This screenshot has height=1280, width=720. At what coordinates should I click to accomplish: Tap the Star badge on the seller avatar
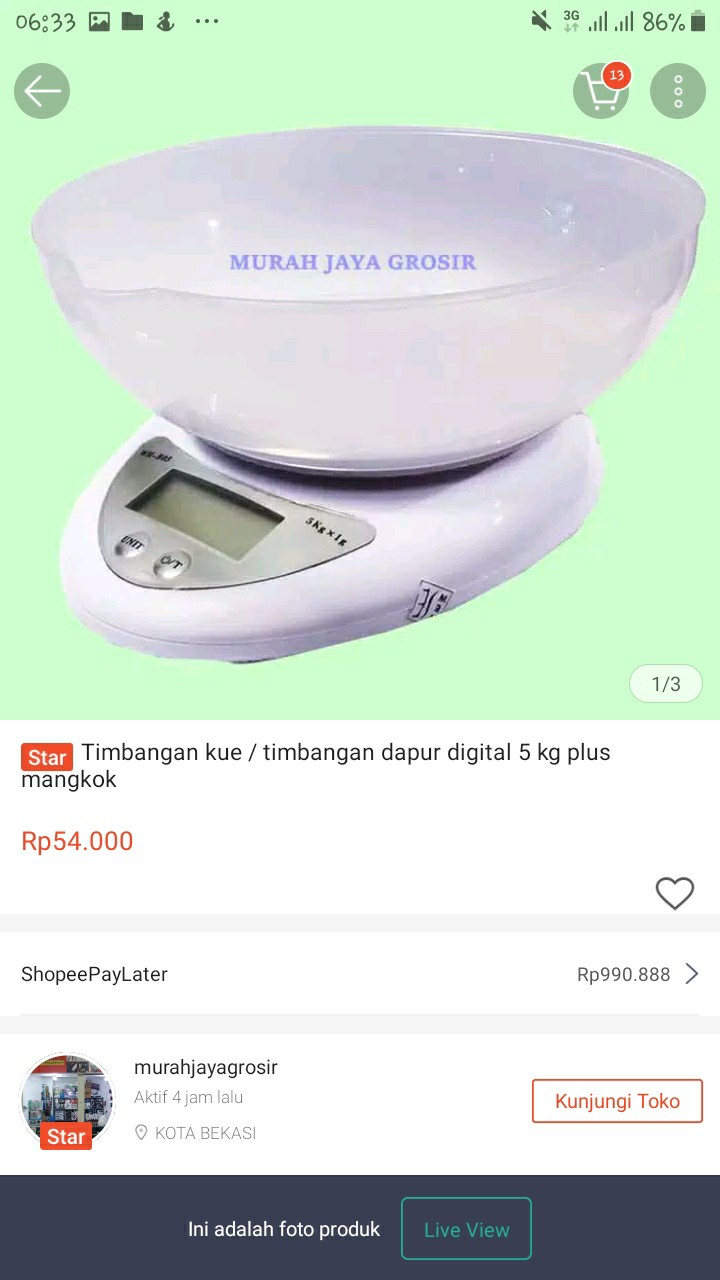pyautogui.click(x=65, y=1136)
